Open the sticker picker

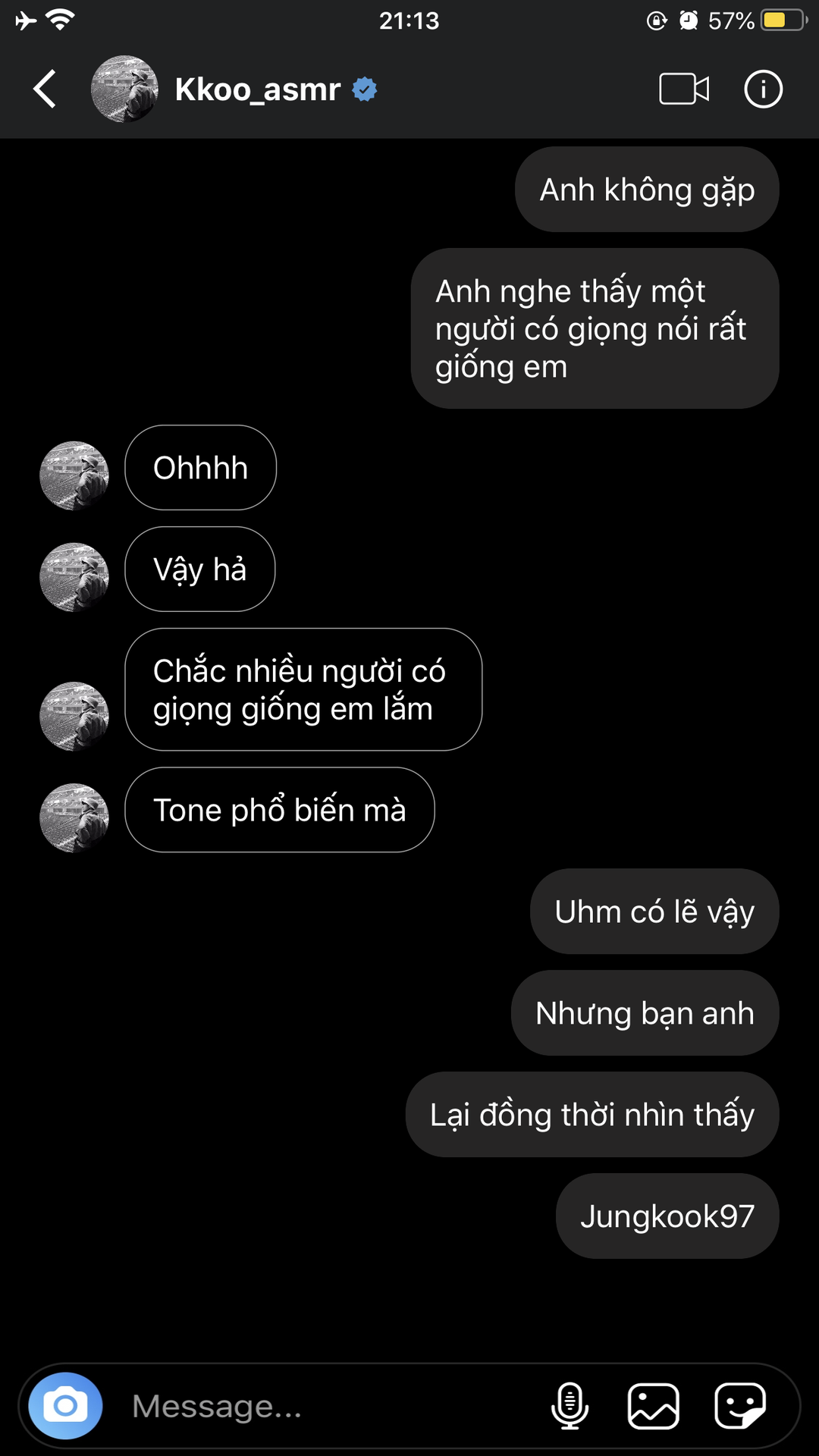pos(739,1406)
